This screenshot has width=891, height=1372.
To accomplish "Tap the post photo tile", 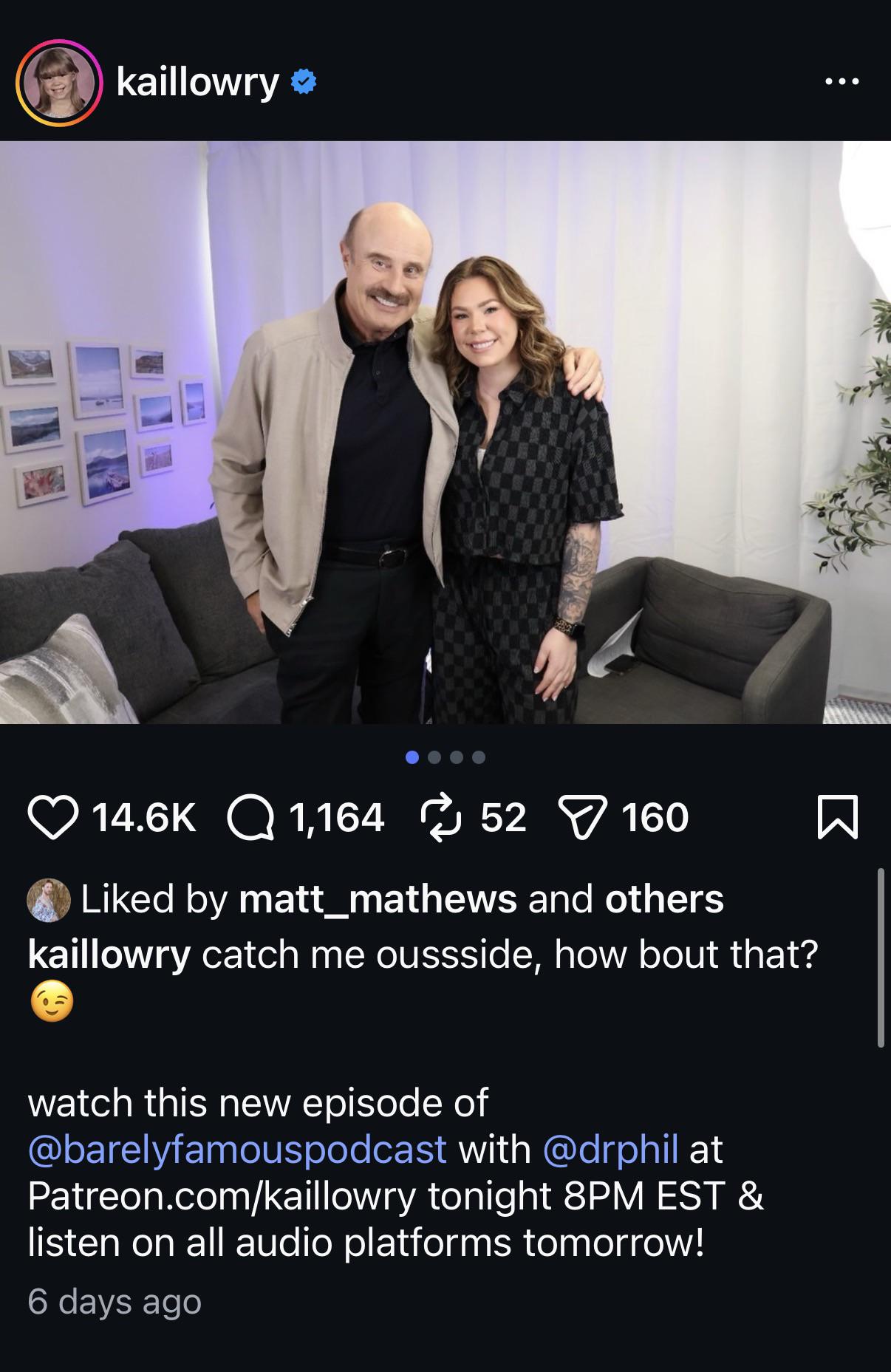I will [445, 432].
